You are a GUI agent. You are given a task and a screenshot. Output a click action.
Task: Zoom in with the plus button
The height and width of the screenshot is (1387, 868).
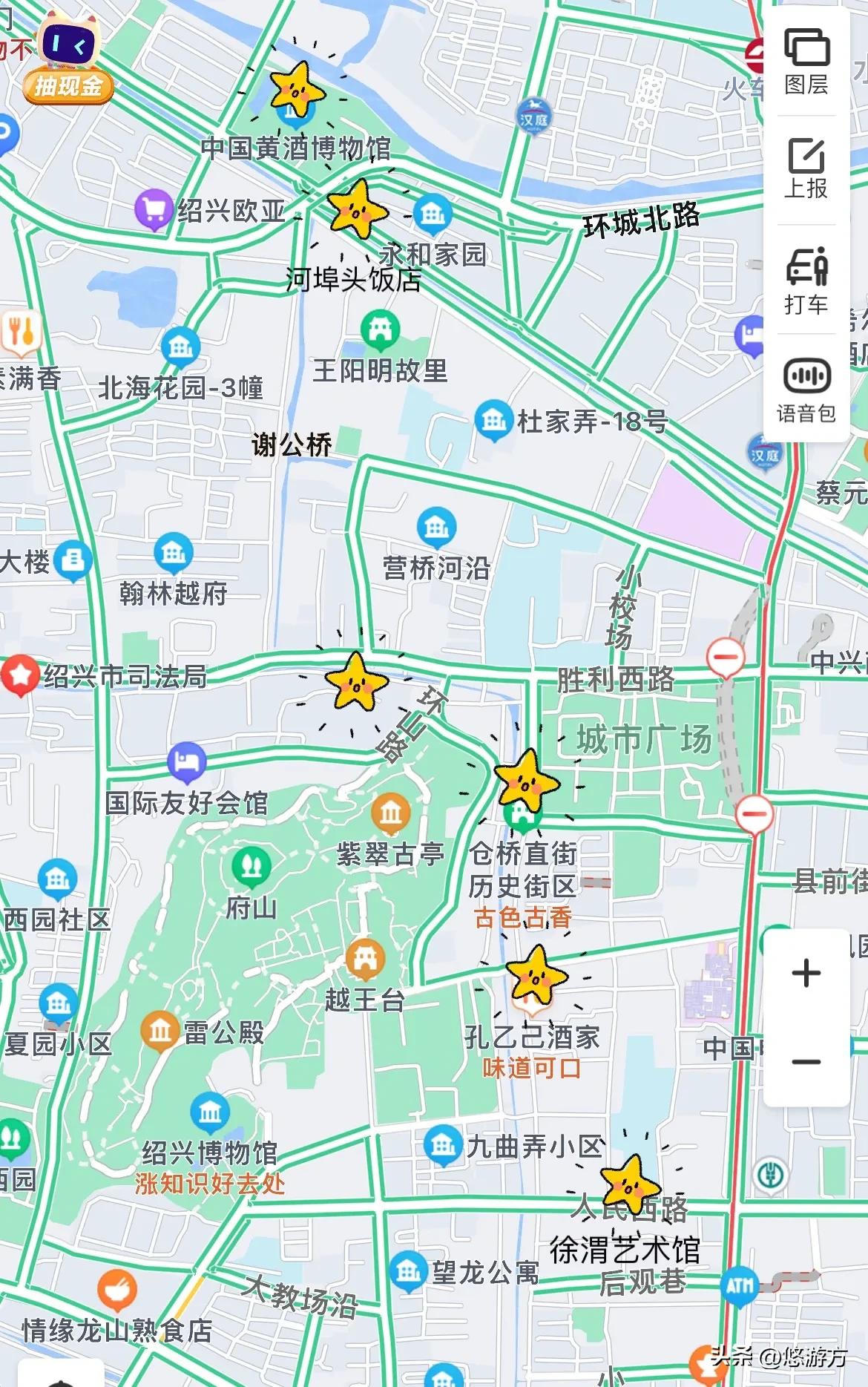click(806, 973)
